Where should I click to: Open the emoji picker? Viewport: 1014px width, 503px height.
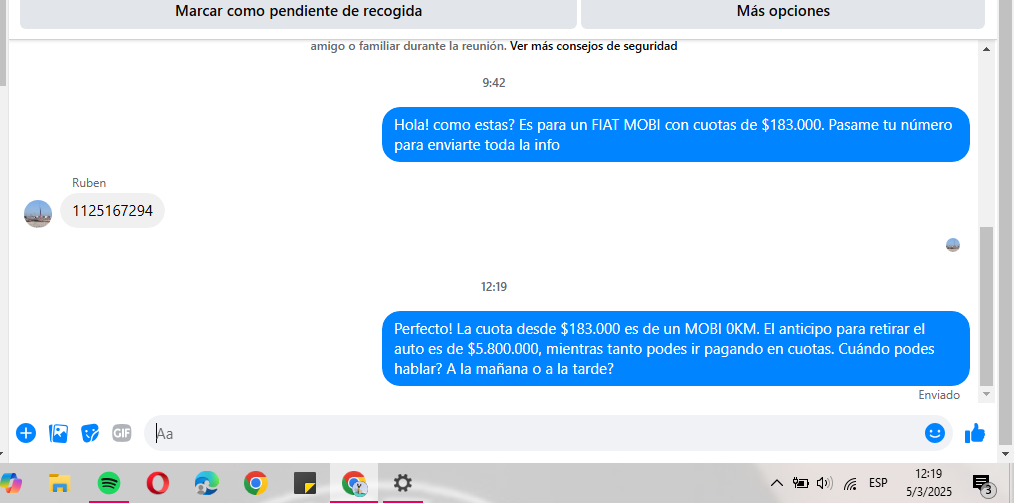point(935,433)
